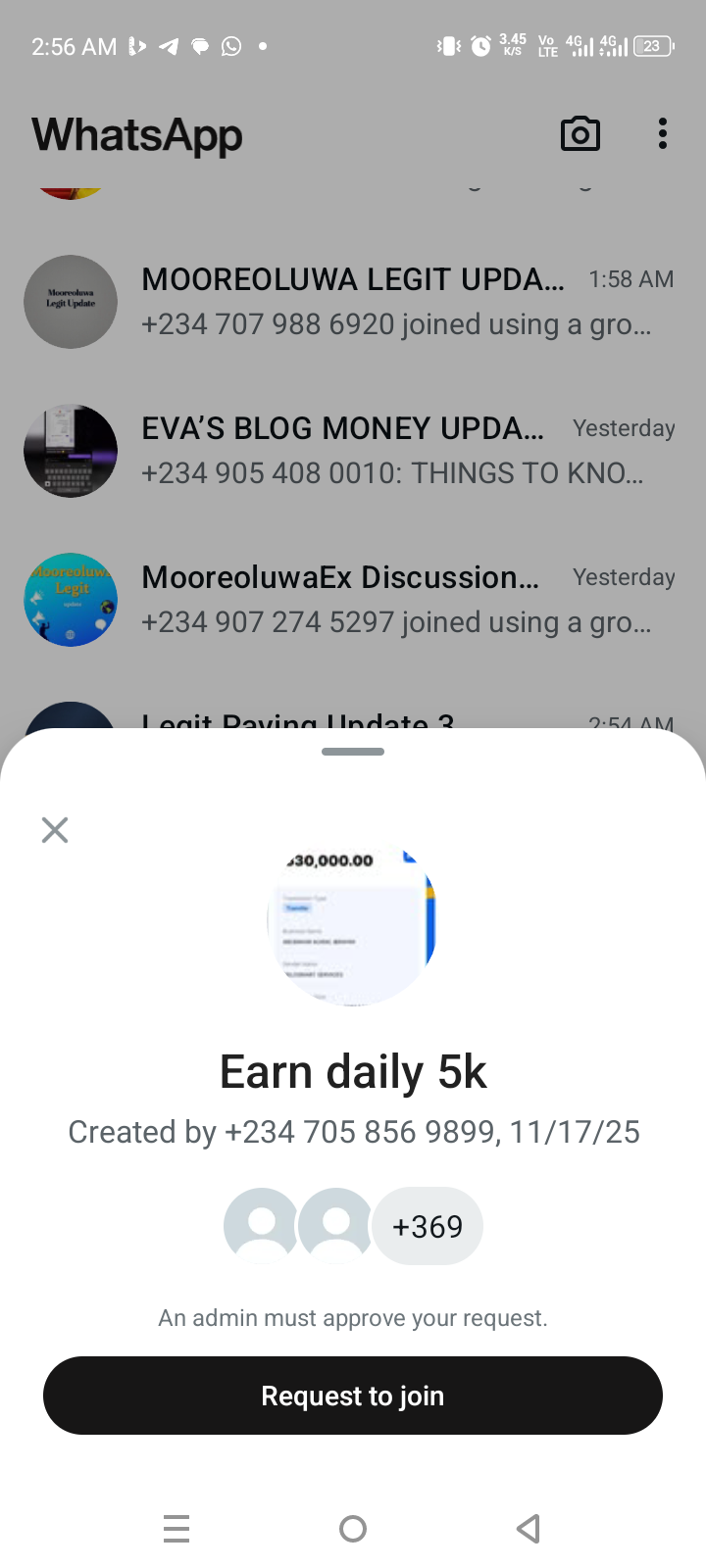Tap Request to join button
The width and height of the screenshot is (706, 1568).
coord(353,1396)
